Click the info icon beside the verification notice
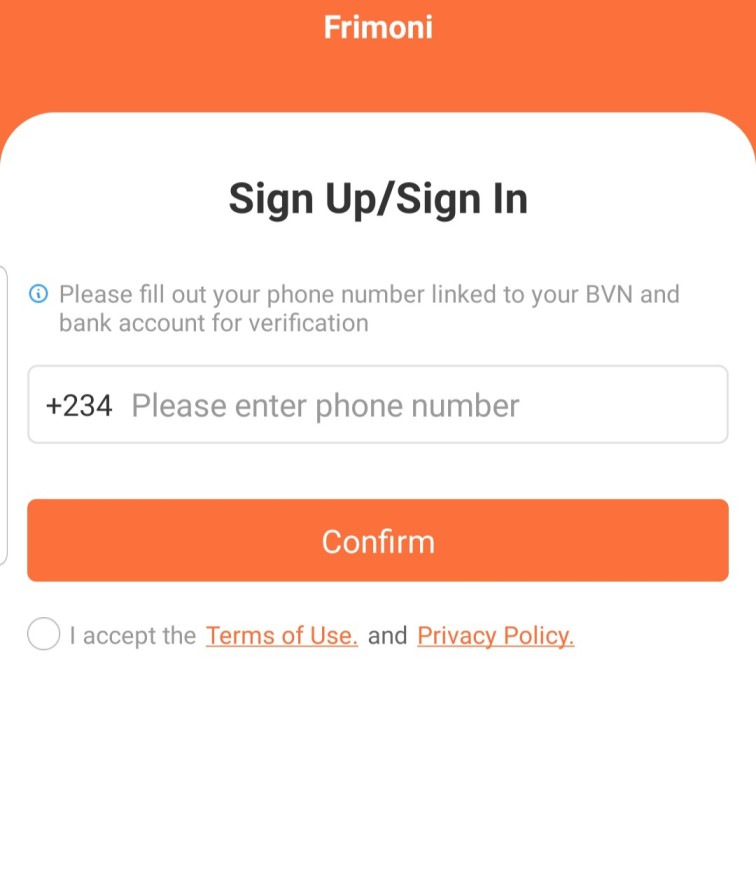The width and height of the screenshot is (756, 892). pos(38,293)
